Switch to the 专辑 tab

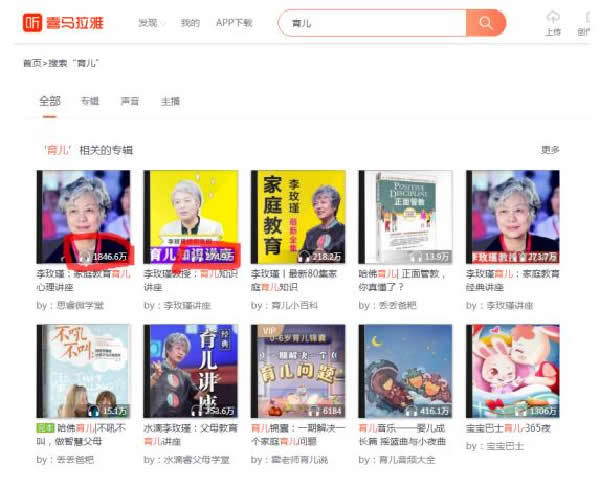[90, 101]
